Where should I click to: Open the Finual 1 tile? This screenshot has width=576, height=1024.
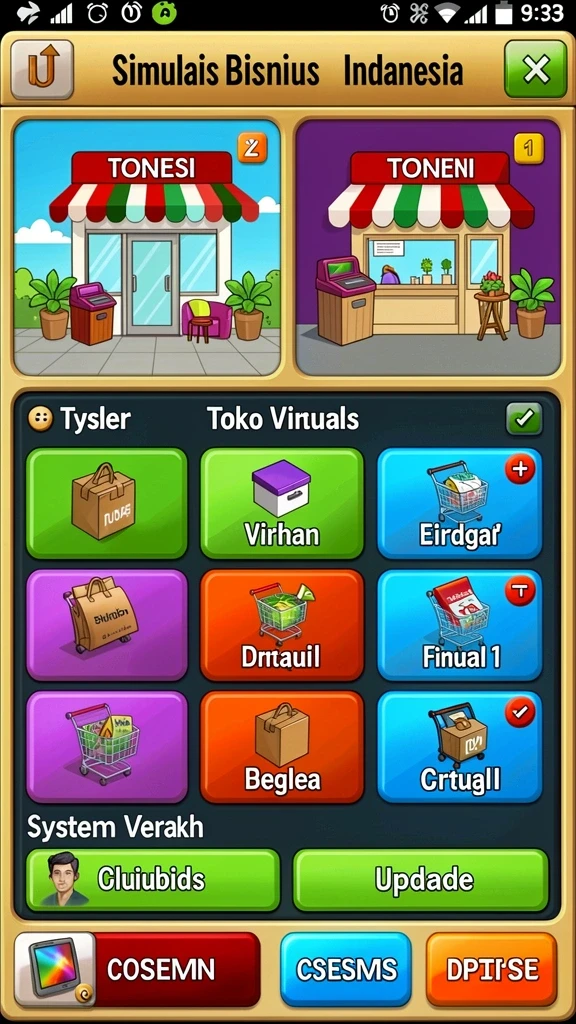tap(460, 625)
